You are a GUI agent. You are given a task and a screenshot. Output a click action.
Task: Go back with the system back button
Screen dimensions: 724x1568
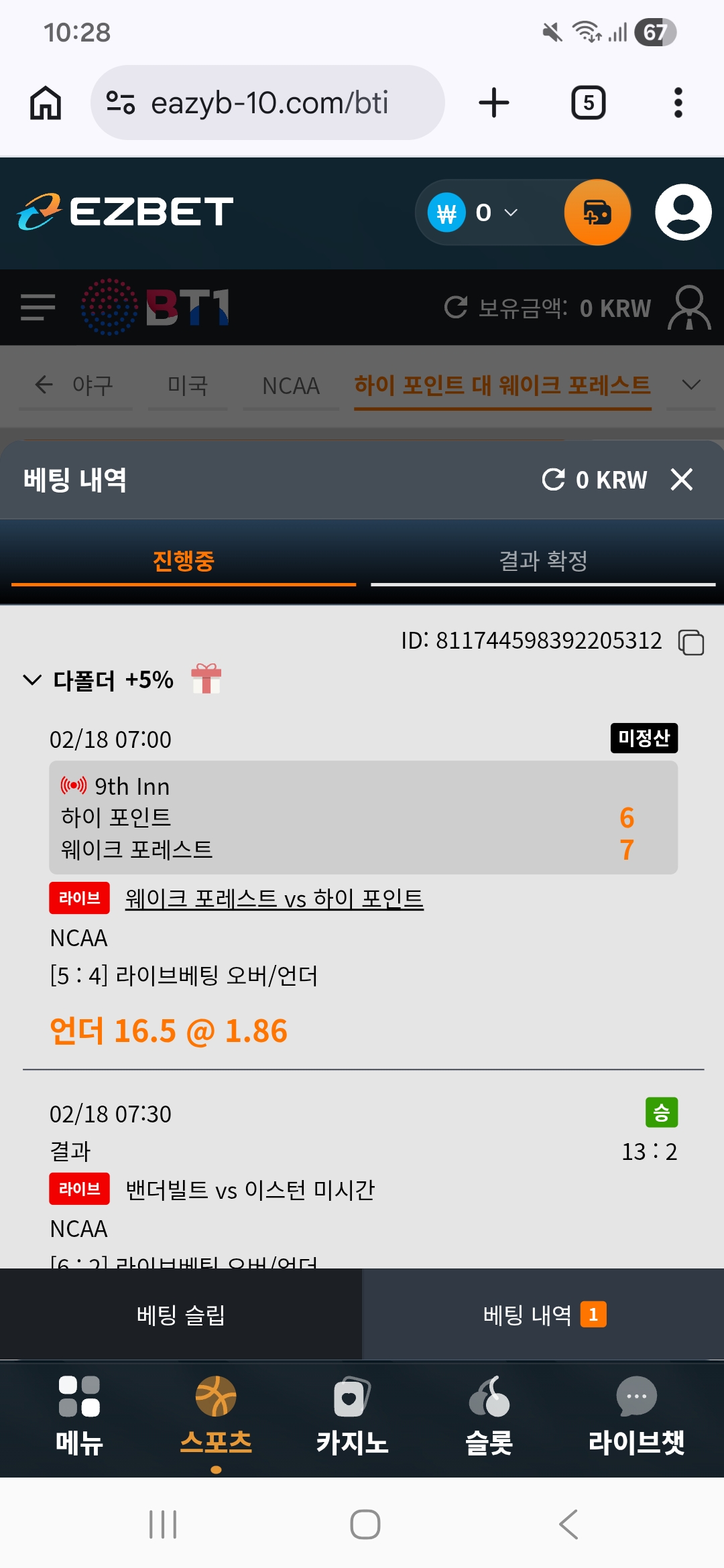pyautogui.click(x=568, y=1524)
